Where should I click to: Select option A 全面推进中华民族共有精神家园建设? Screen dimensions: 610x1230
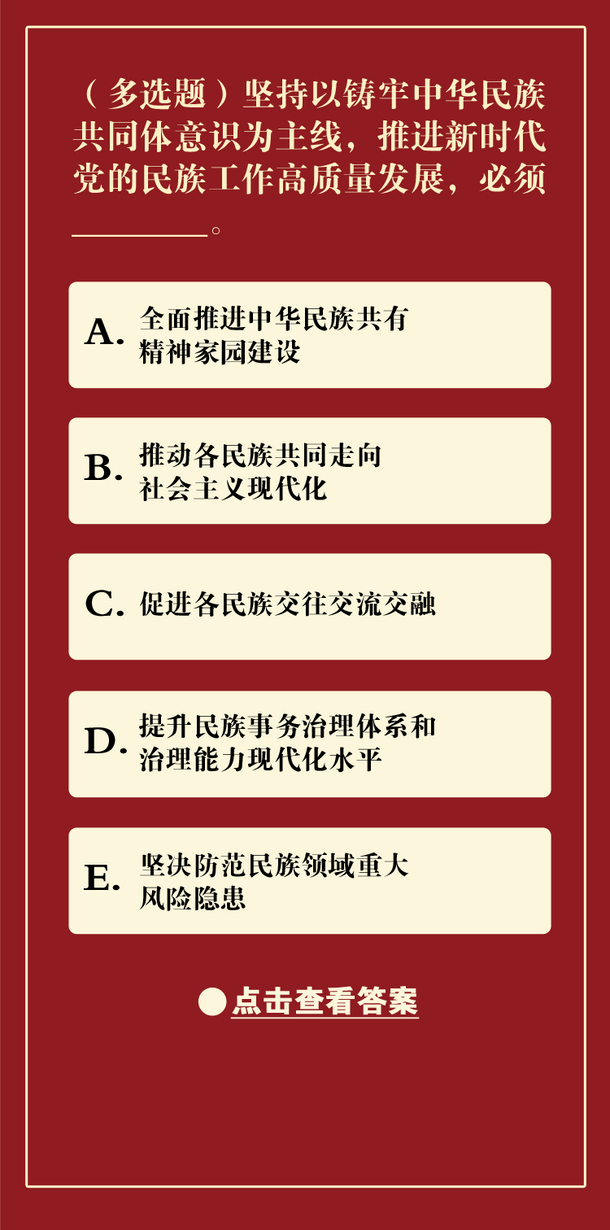(x=309, y=335)
